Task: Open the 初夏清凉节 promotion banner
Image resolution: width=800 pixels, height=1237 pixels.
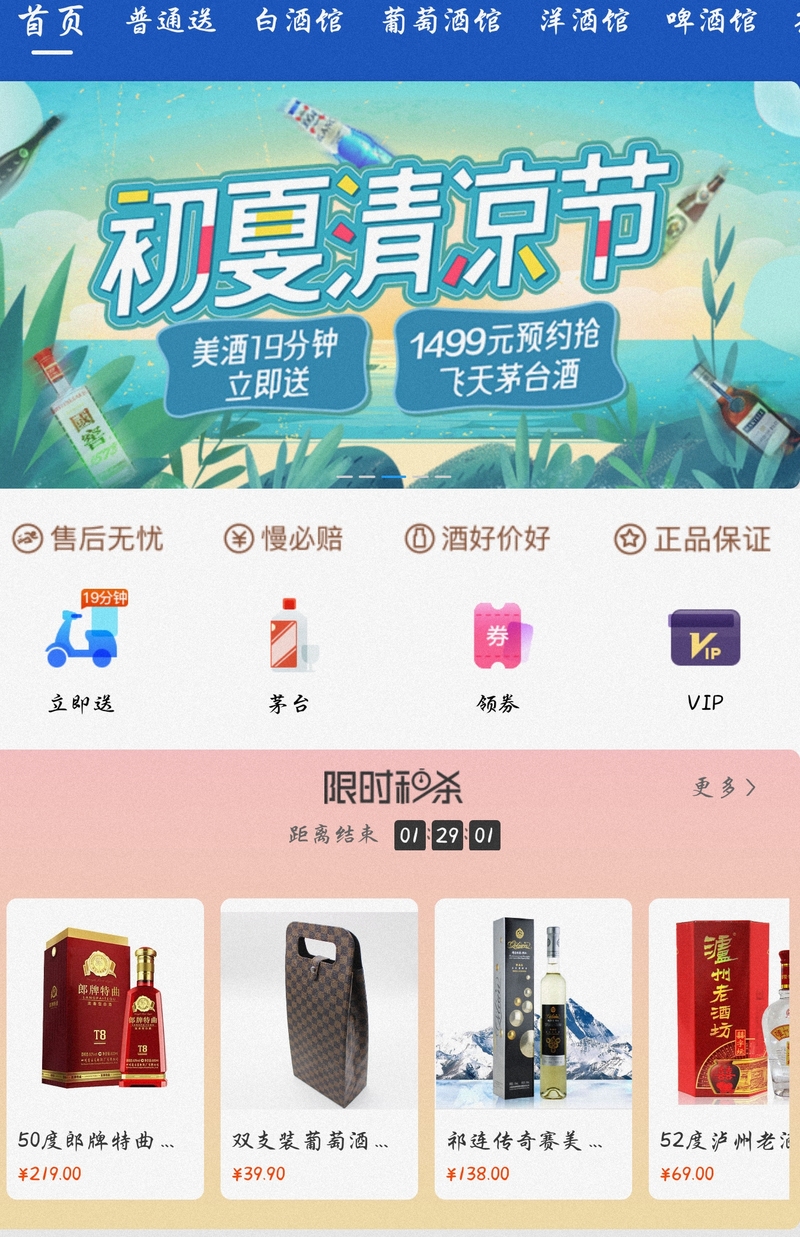Action: click(x=400, y=285)
